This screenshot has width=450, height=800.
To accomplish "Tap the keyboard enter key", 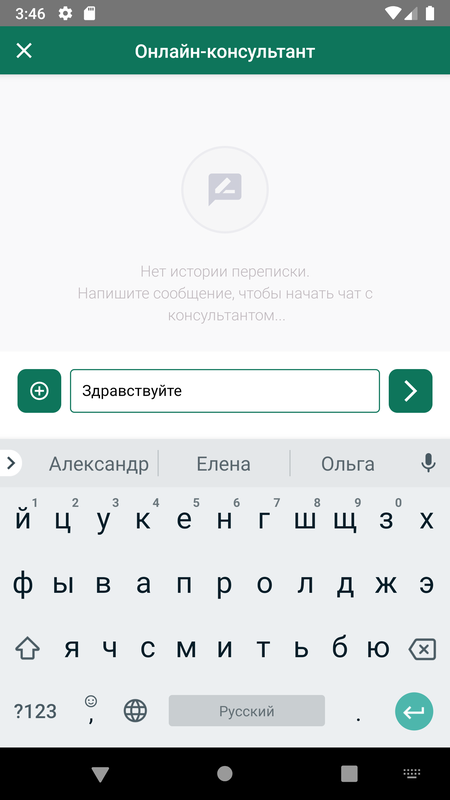I will (414, 711).
